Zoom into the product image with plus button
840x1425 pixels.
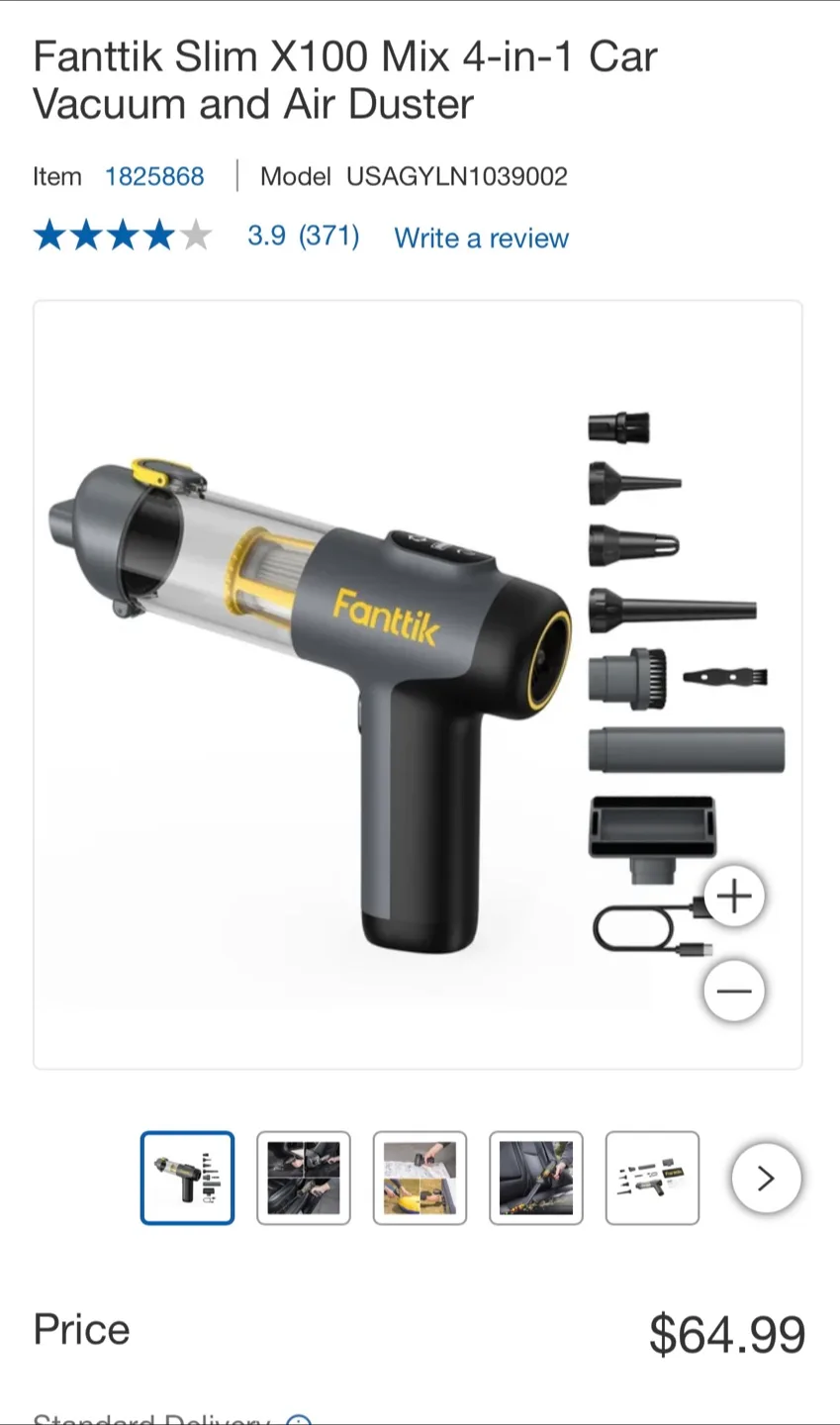(733, 896)
